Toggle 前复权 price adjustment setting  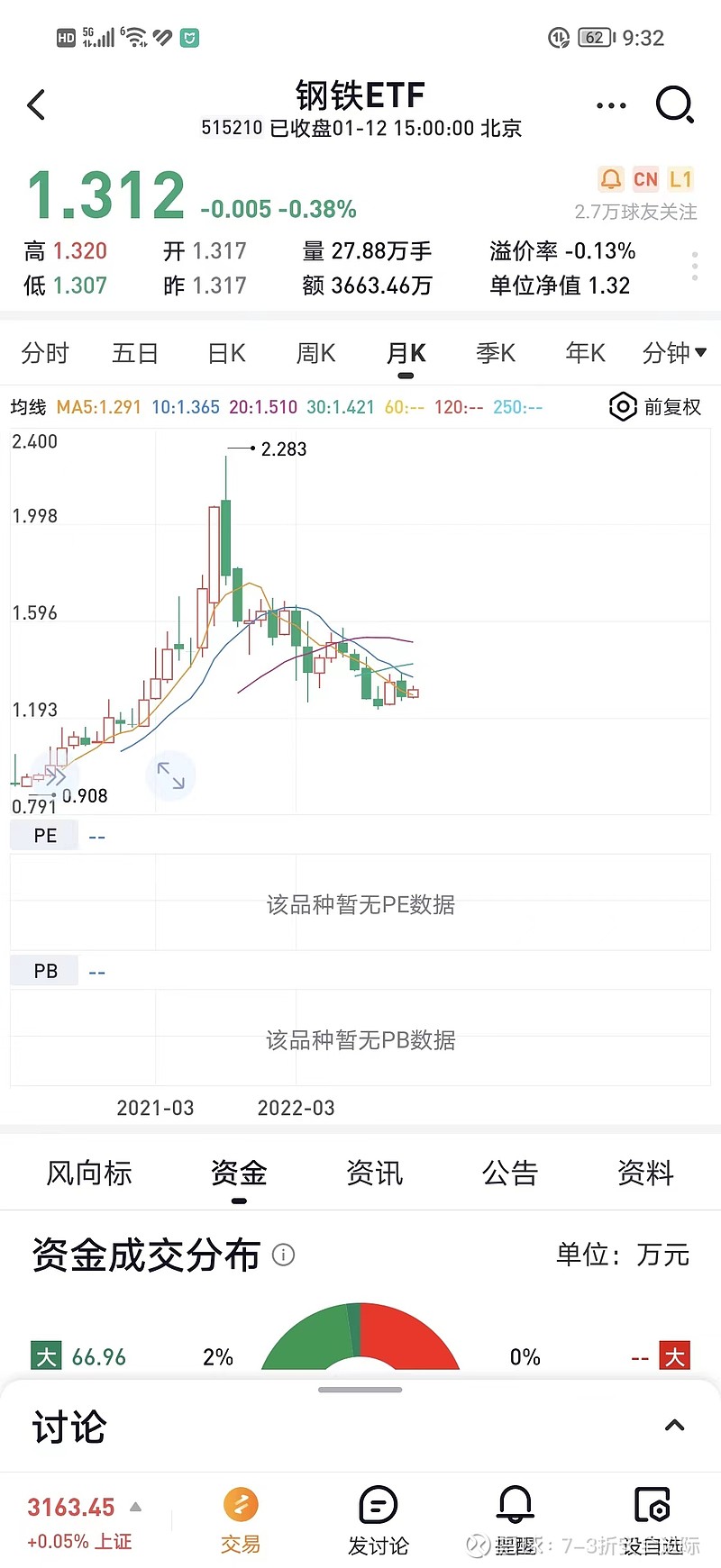(x=655, y=407)
